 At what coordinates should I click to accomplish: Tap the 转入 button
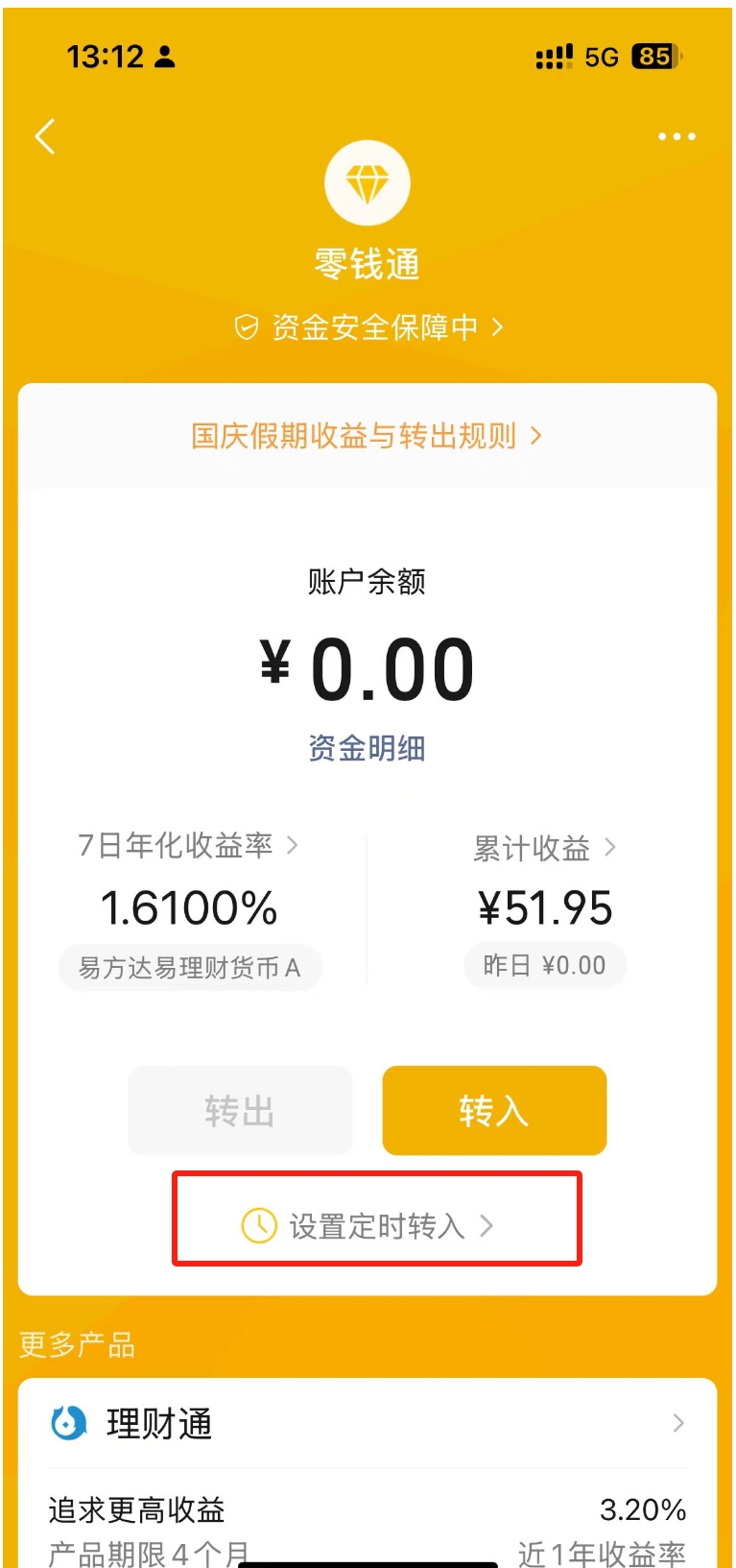click(x=494, y=1110)
